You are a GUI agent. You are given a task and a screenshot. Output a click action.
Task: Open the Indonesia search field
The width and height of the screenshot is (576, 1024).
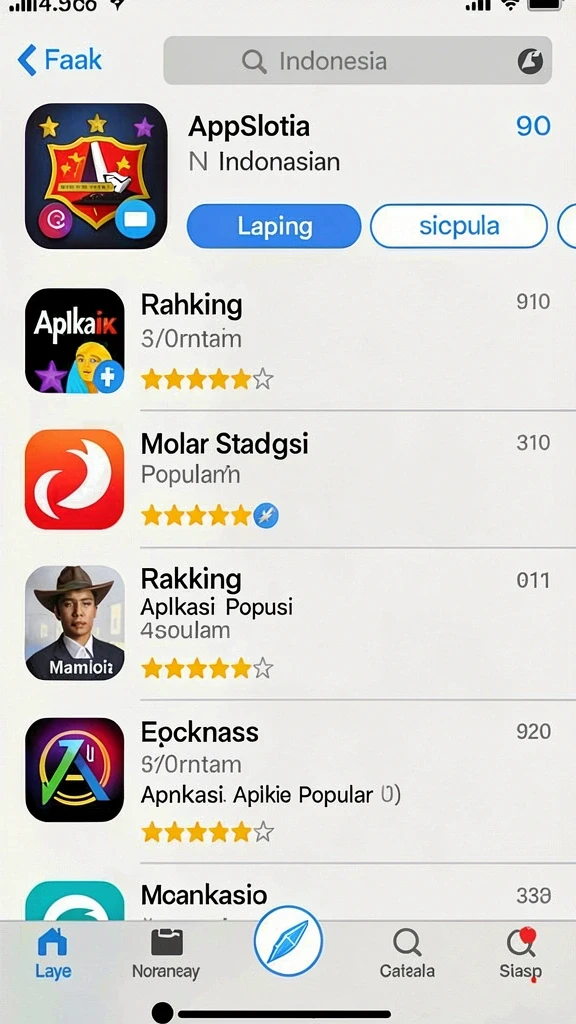[x=357, y=61]
